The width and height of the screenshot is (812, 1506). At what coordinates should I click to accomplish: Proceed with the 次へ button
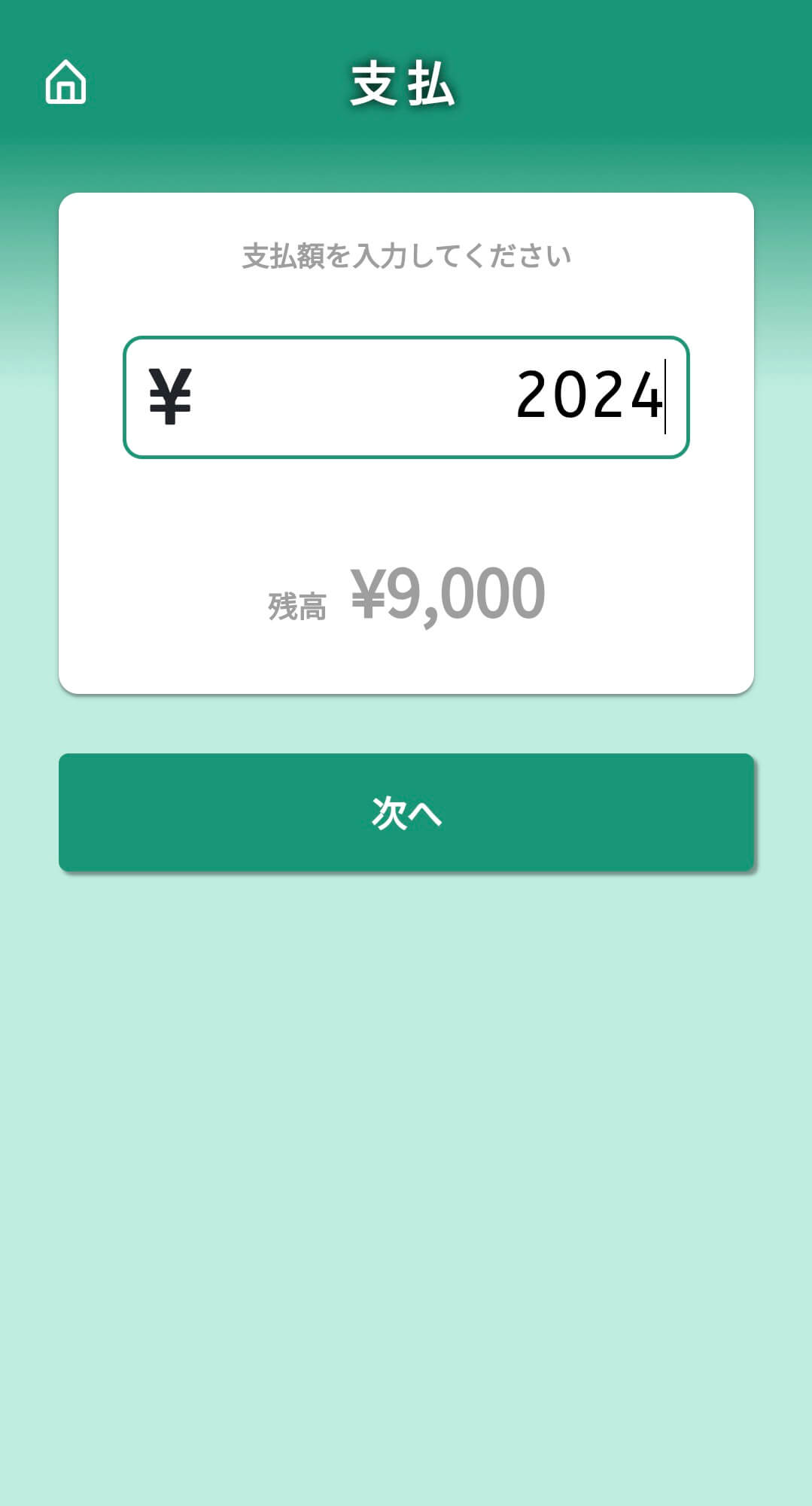pos(406,812)
